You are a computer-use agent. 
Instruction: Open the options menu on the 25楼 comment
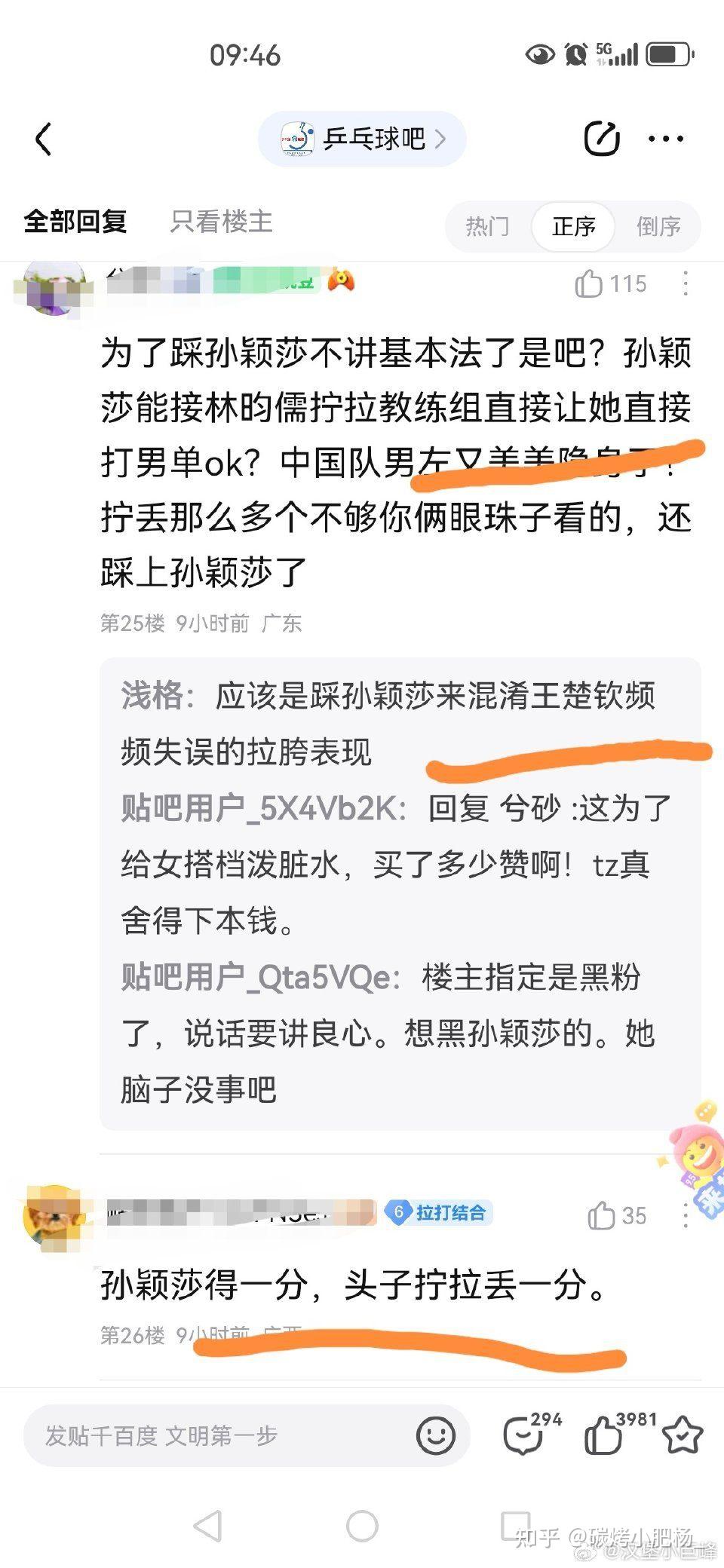[x=685, y=284]
